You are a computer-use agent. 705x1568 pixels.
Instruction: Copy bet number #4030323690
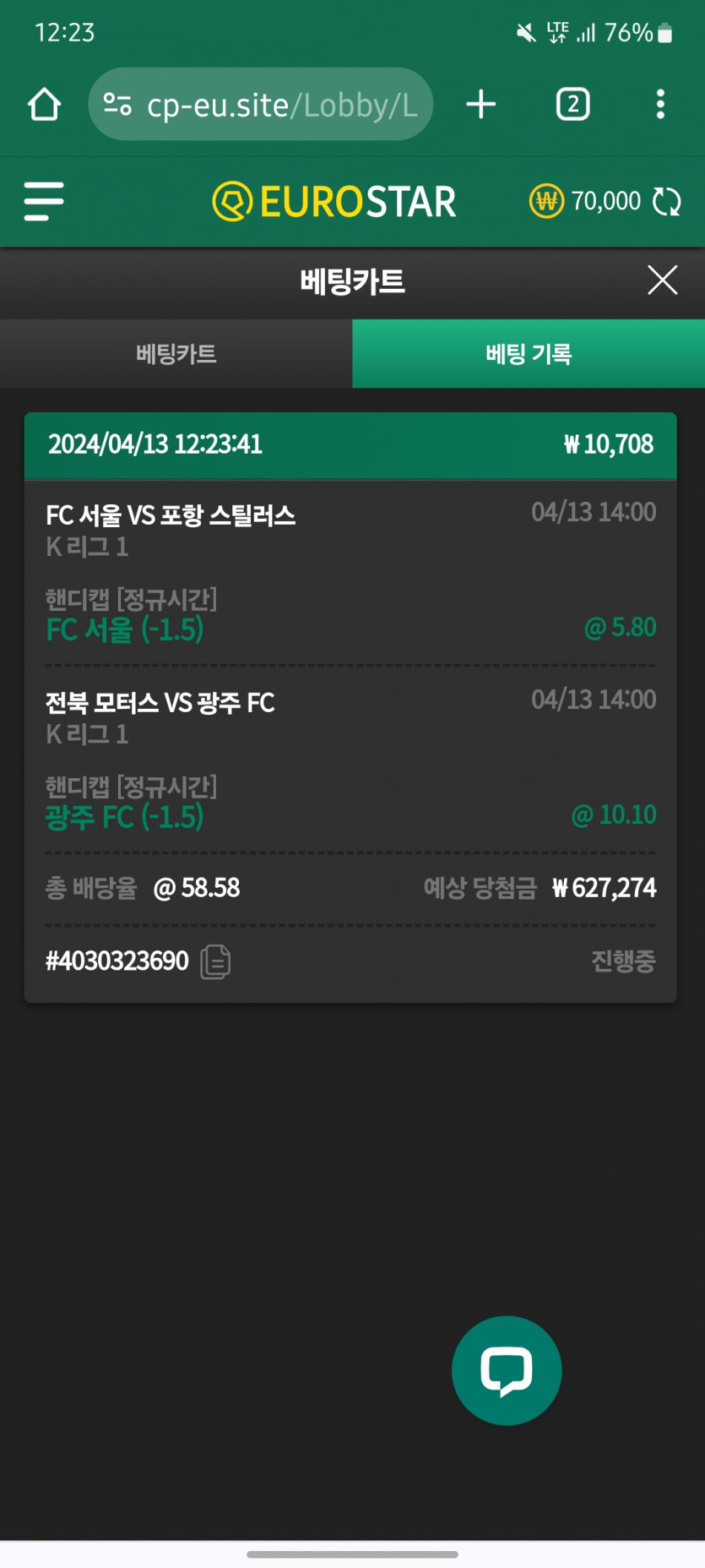[215, 961]
